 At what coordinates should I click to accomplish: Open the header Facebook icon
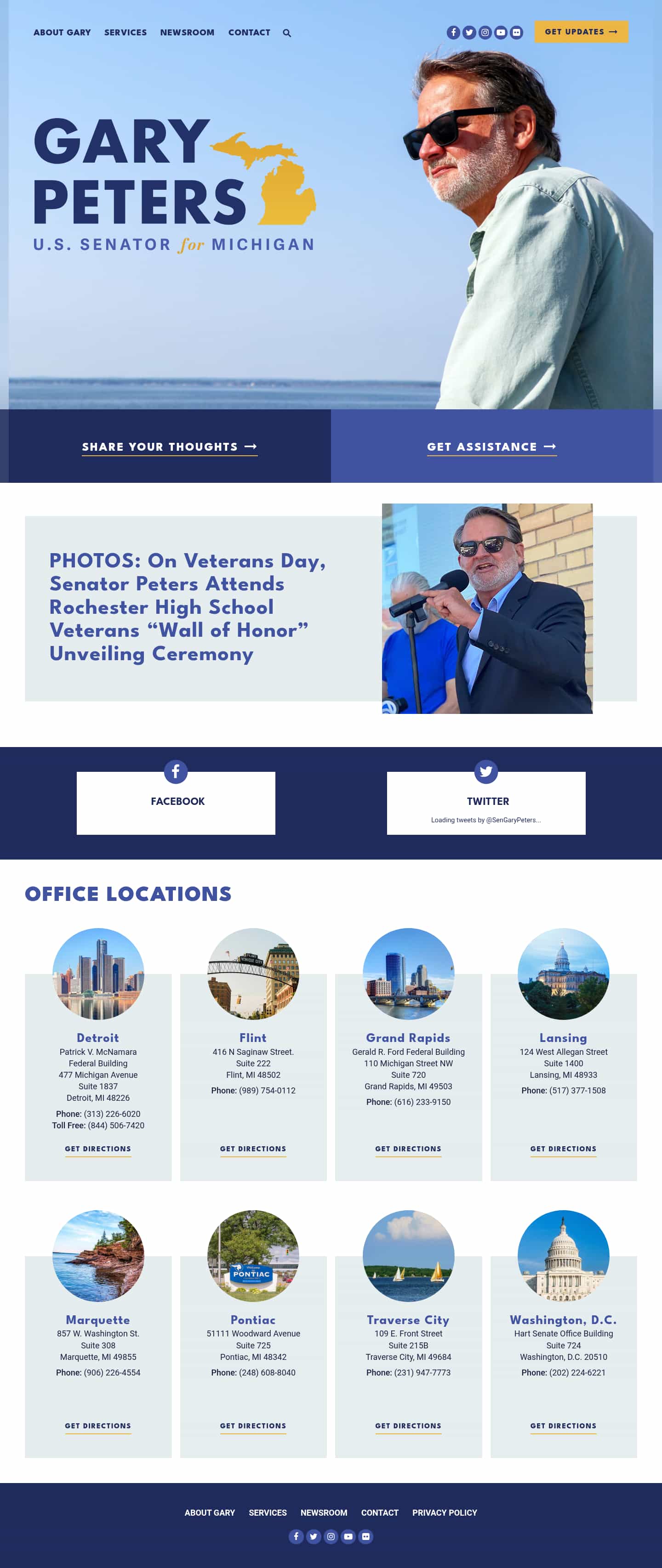pyautogui.click(x=453, y=32)
